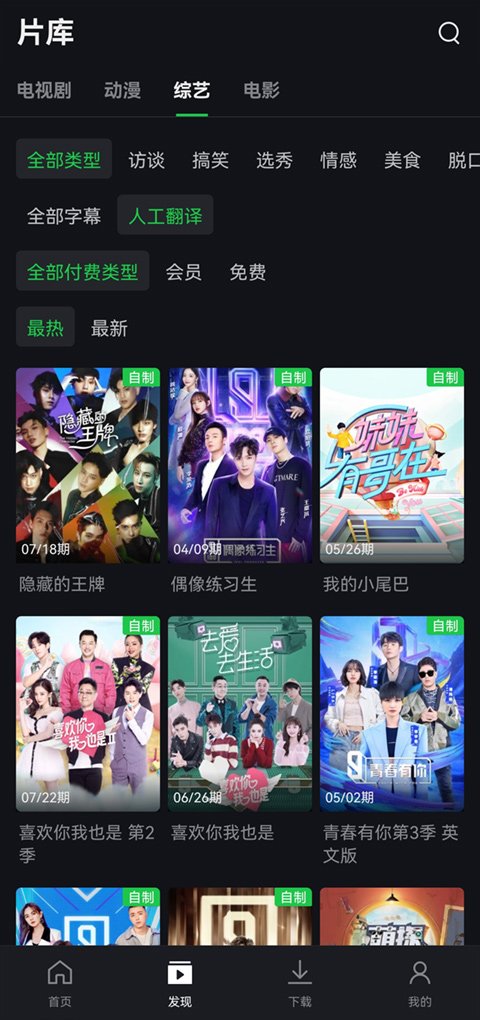The image size is (480, 1020).
Task: Open the 下载 downloads tab
Action: point(300,984)
